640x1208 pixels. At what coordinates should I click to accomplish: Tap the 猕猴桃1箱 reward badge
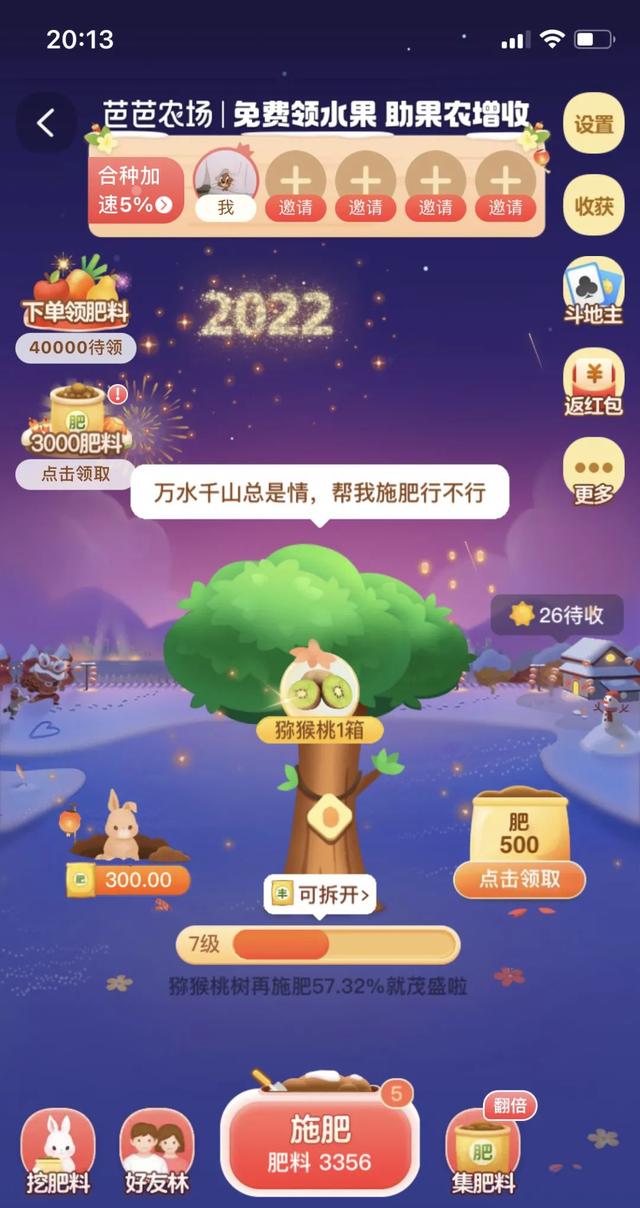coord(320,730)
